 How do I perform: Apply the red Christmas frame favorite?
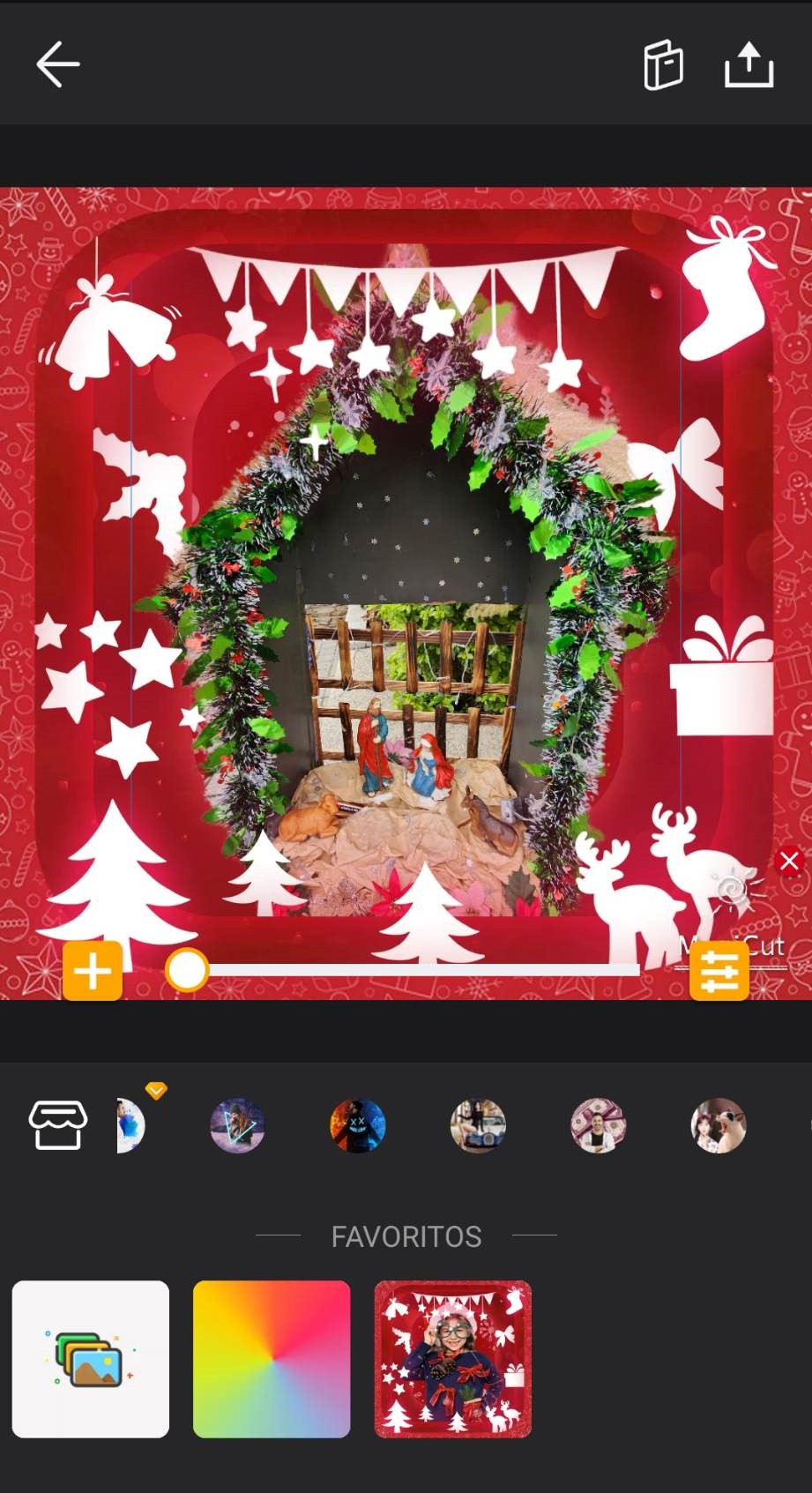[x=453, y=1359]
